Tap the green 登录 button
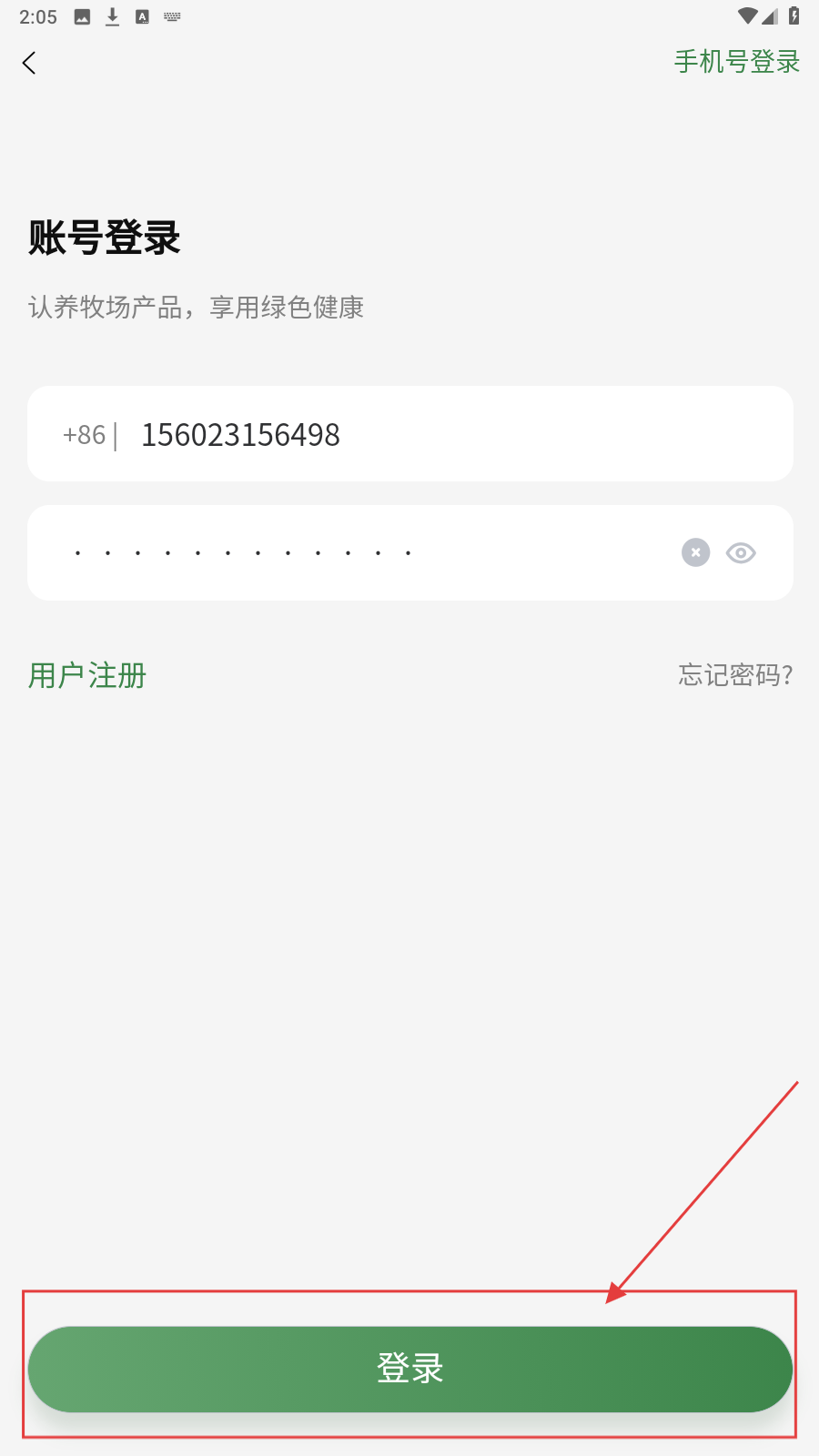Viewport: 819px width, 1456px height. click(x=410, y=1369)
